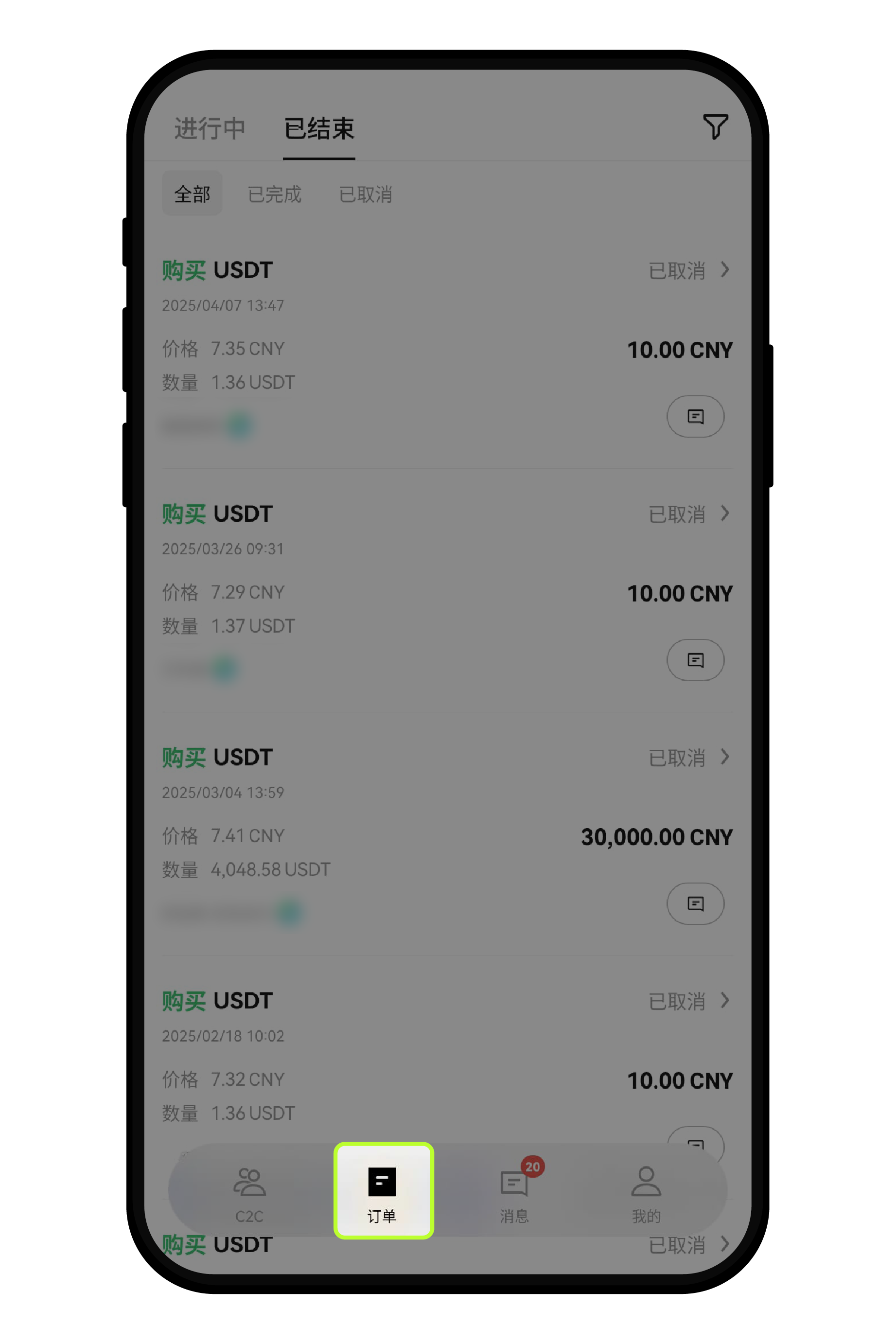Open the order filter funnel icon

(x=714, y=126)
